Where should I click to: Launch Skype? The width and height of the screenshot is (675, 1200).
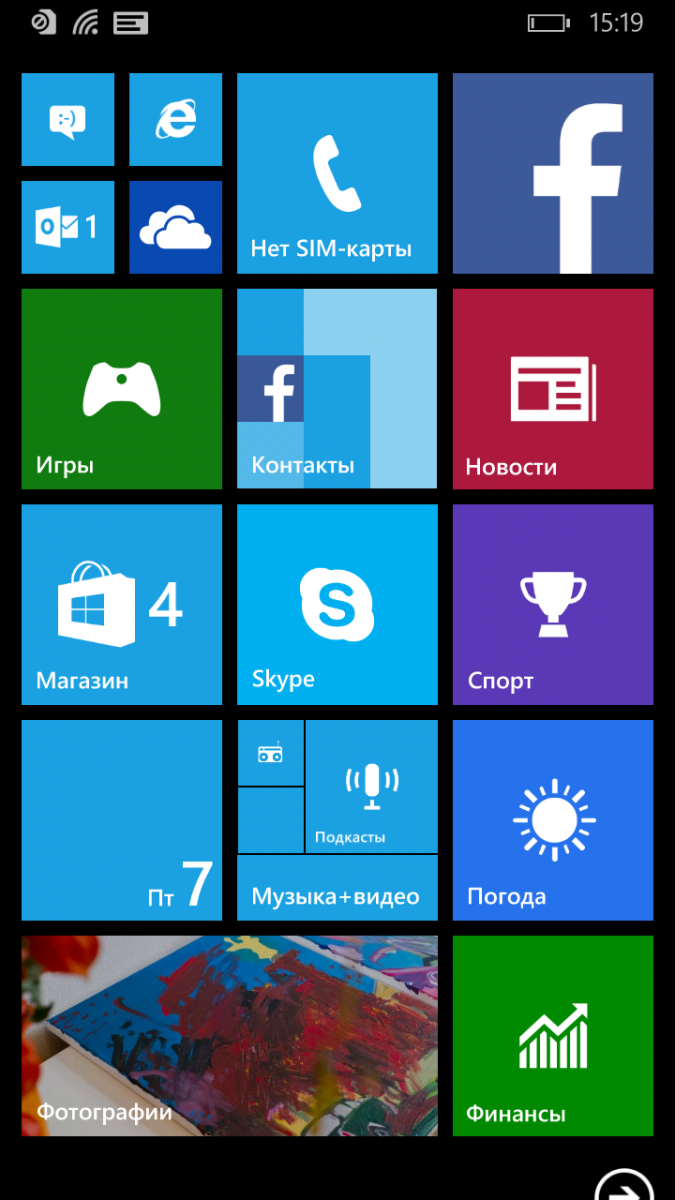point(337,605)
